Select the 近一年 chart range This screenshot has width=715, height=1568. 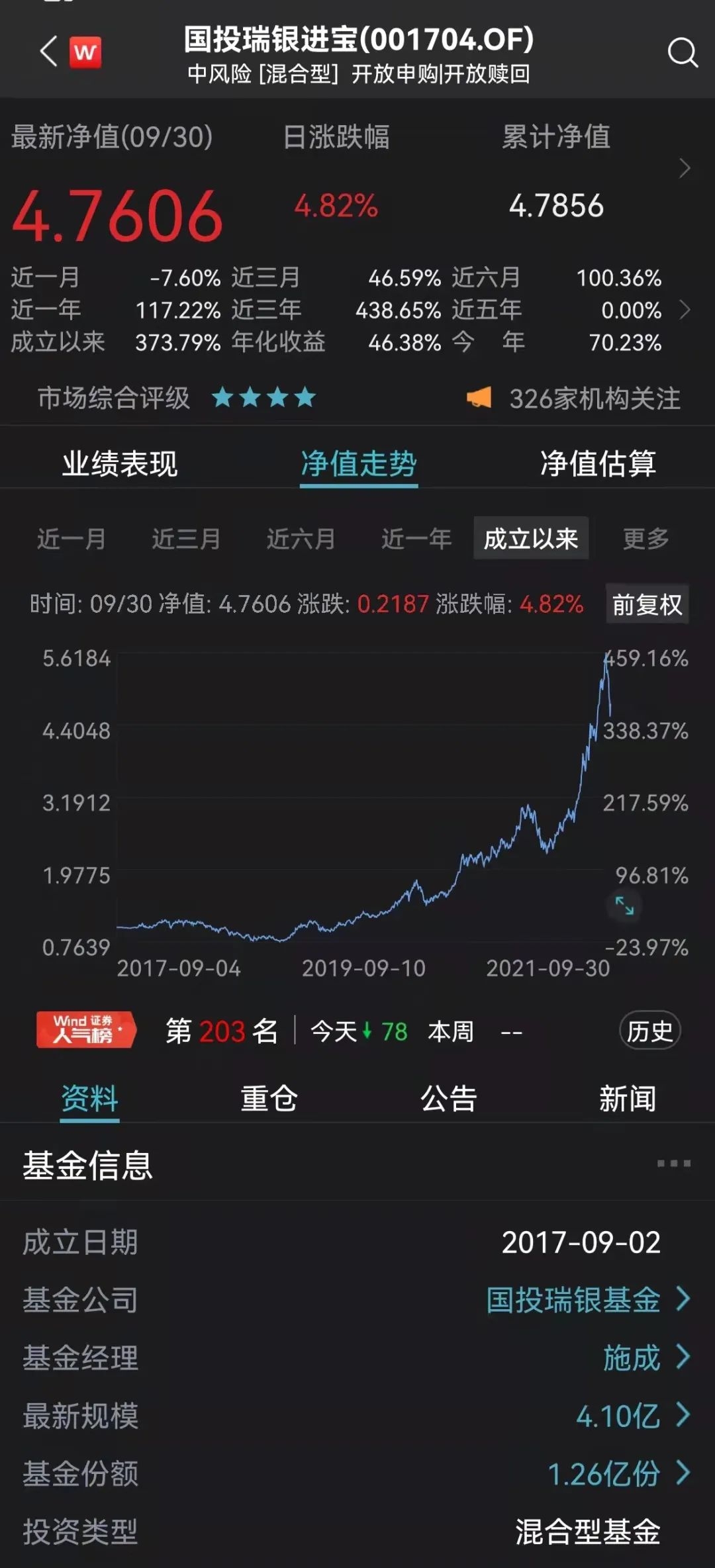[x=416, y=539]
